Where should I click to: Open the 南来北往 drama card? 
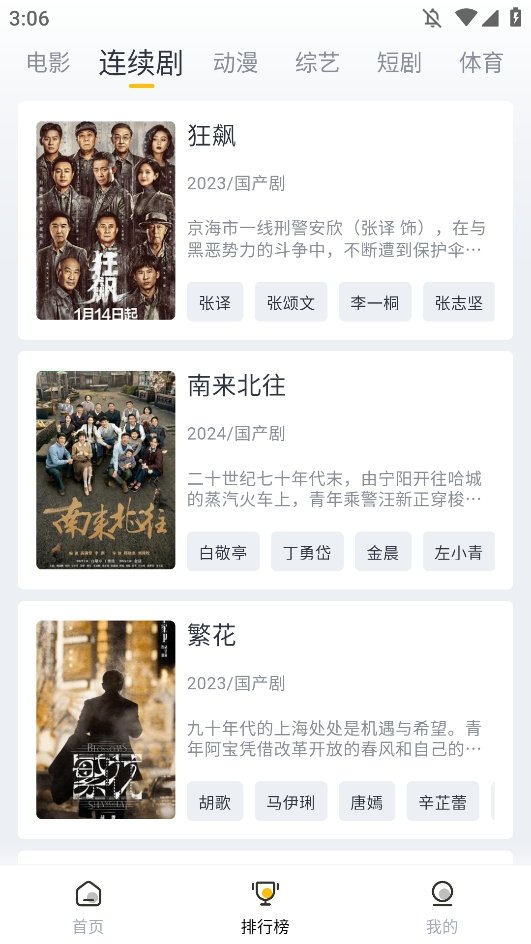[266, 470]
